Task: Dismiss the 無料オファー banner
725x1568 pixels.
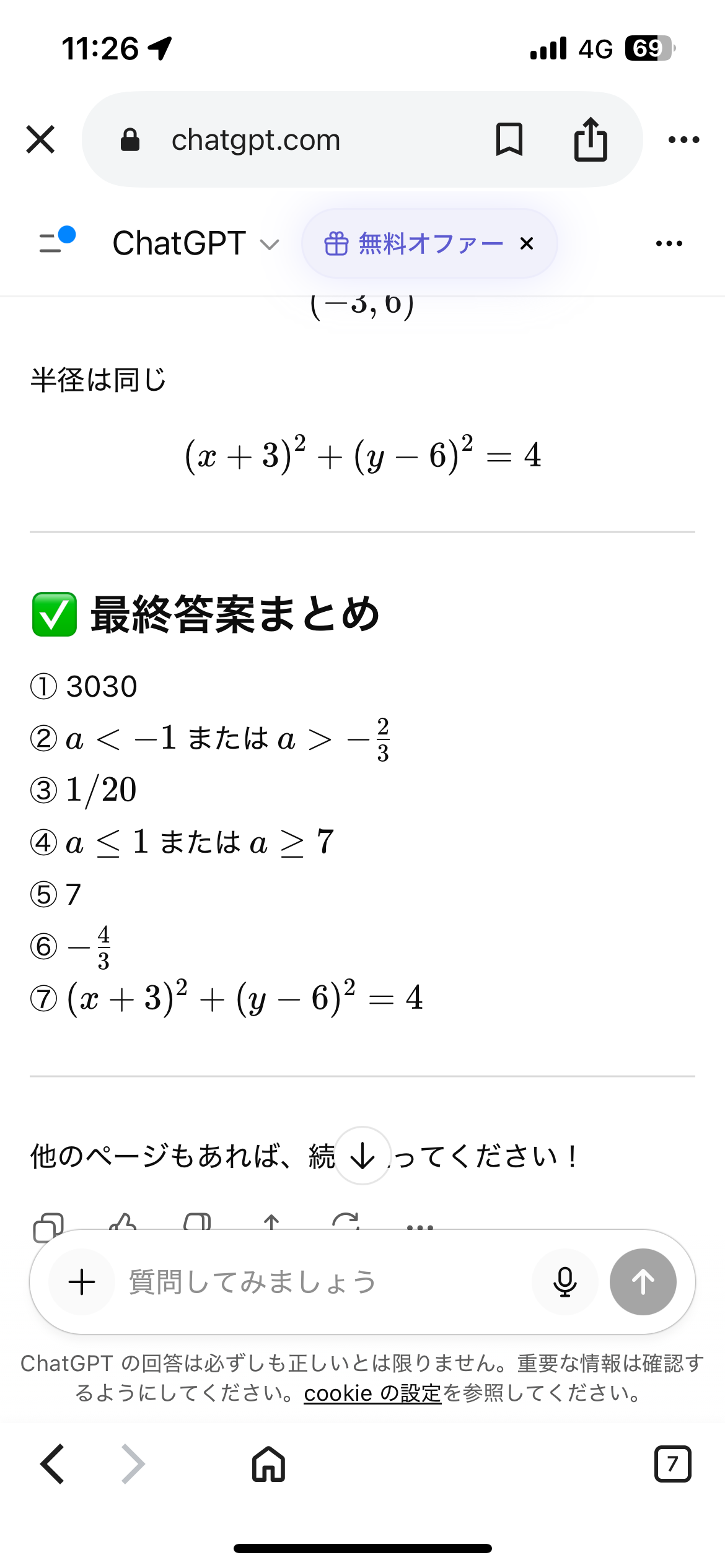Action: pos(527,243)
